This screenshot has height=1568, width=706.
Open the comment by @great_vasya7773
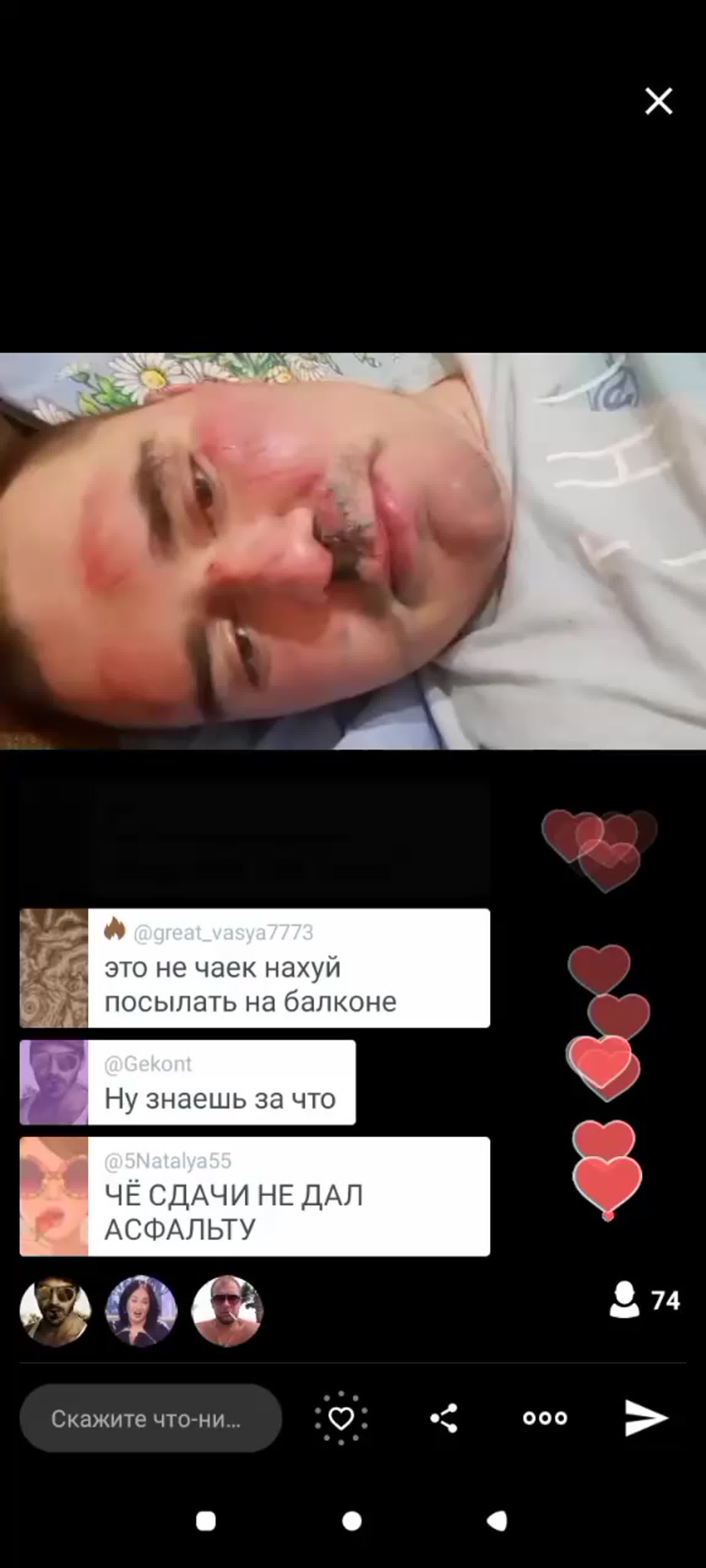[x=255, y=968]
